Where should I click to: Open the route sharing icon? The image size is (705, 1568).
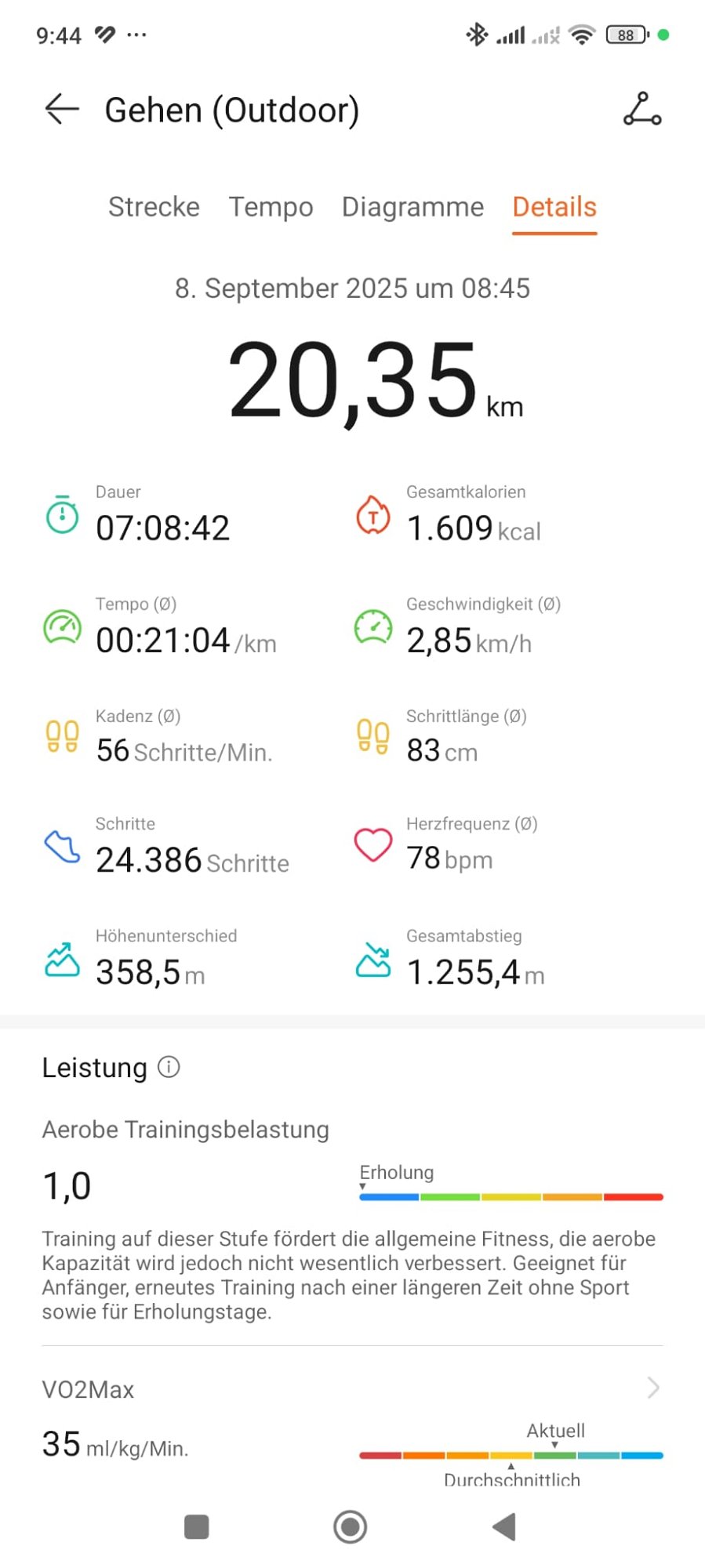pos(642,109)
